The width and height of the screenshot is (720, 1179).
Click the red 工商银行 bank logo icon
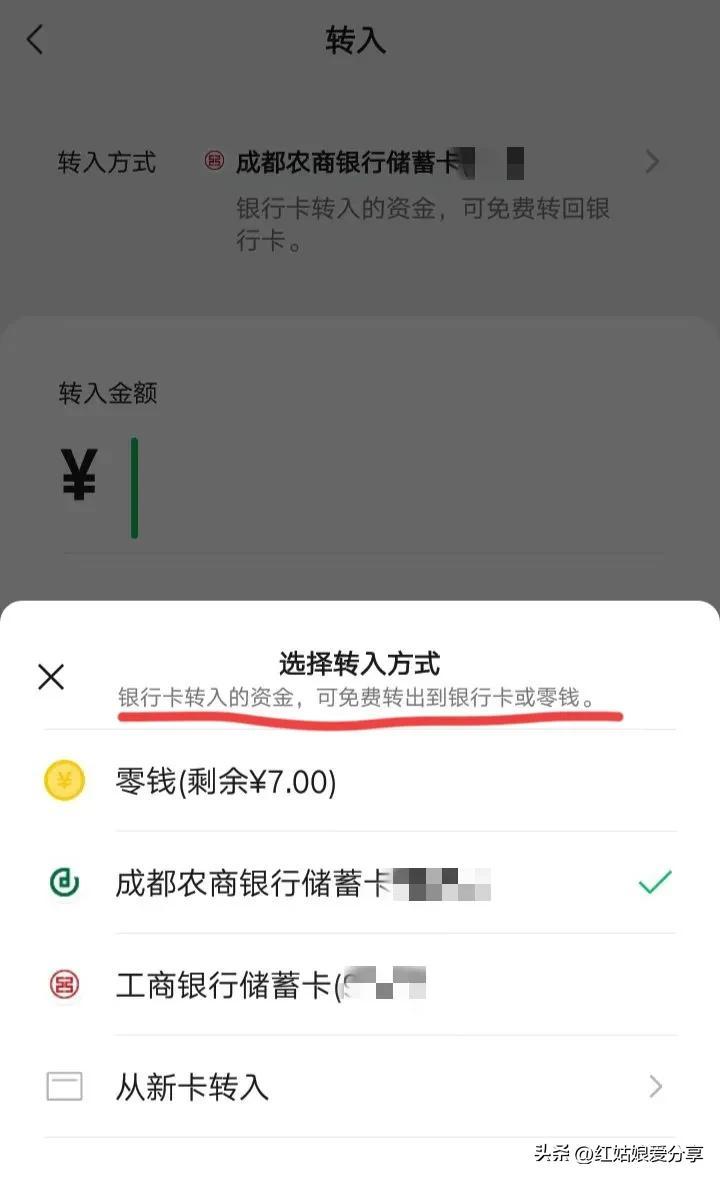(x=63, y=985)
